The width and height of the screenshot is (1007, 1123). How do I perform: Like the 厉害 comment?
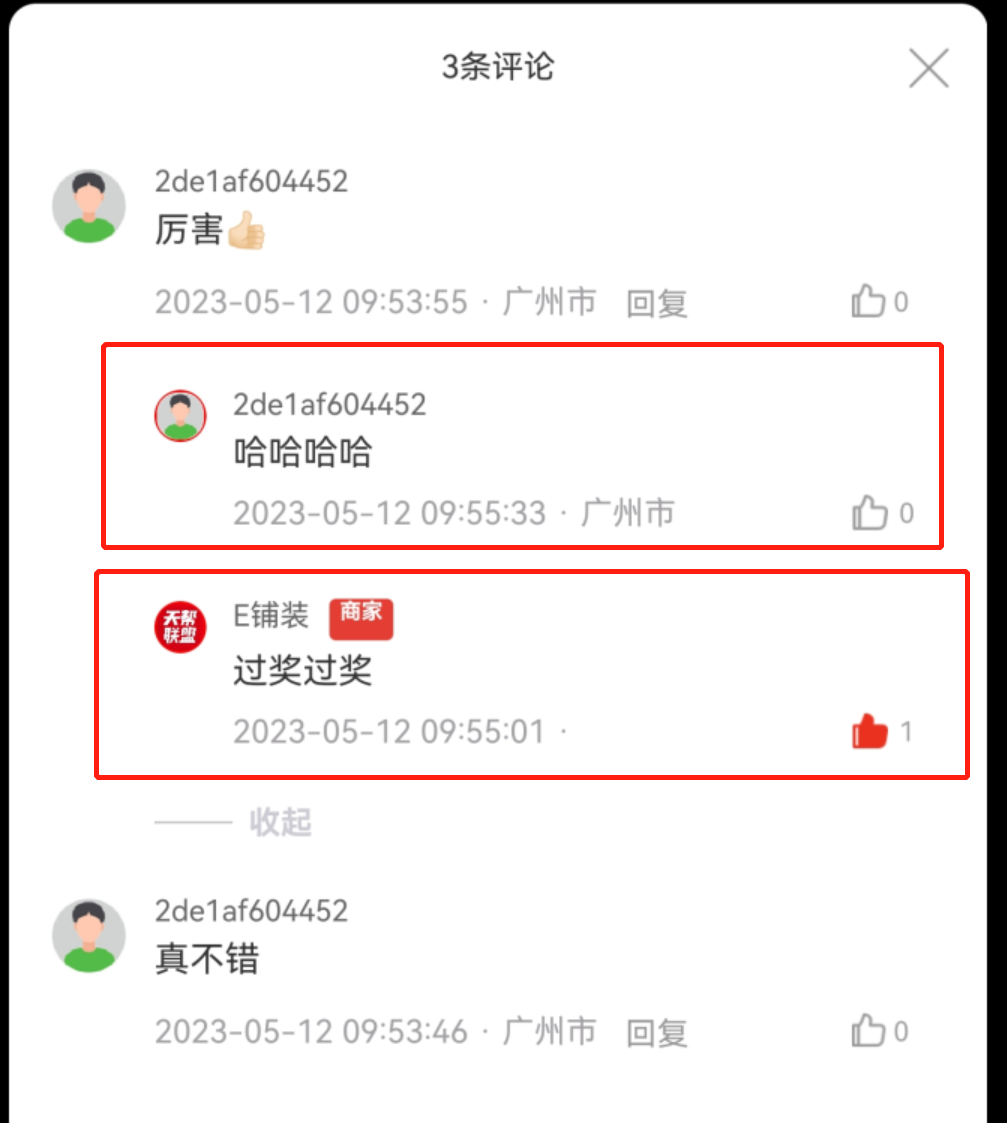[869, 301]
